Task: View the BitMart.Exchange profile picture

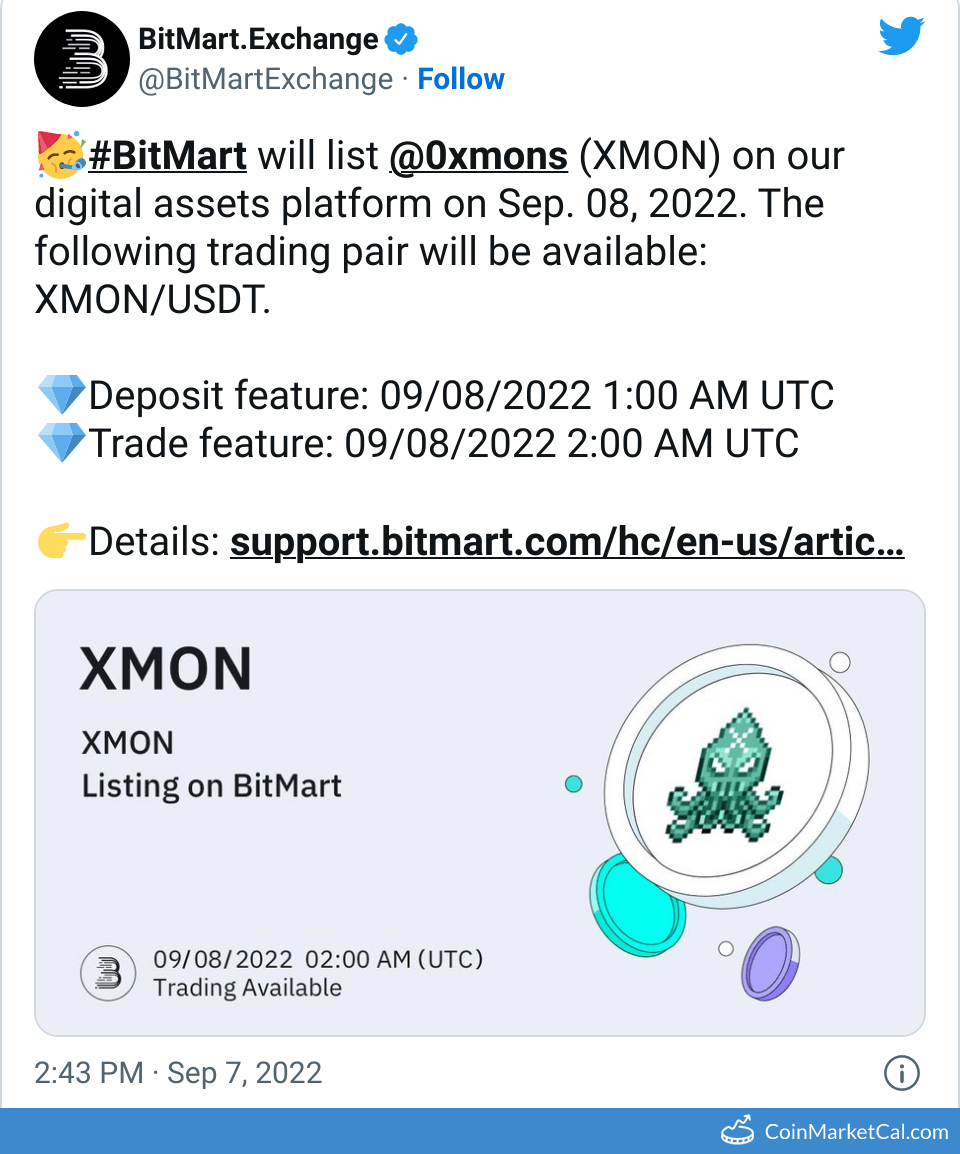Action: [78, 59]
